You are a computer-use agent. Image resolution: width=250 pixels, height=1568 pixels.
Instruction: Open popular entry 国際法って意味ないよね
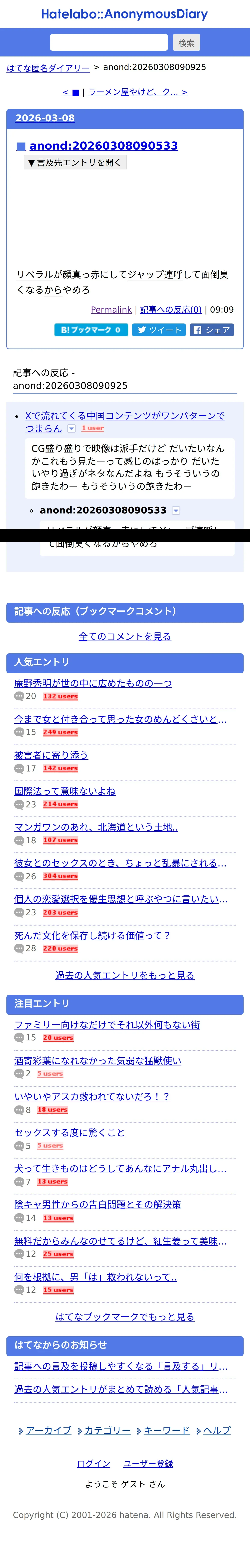[x=65, y=791]
